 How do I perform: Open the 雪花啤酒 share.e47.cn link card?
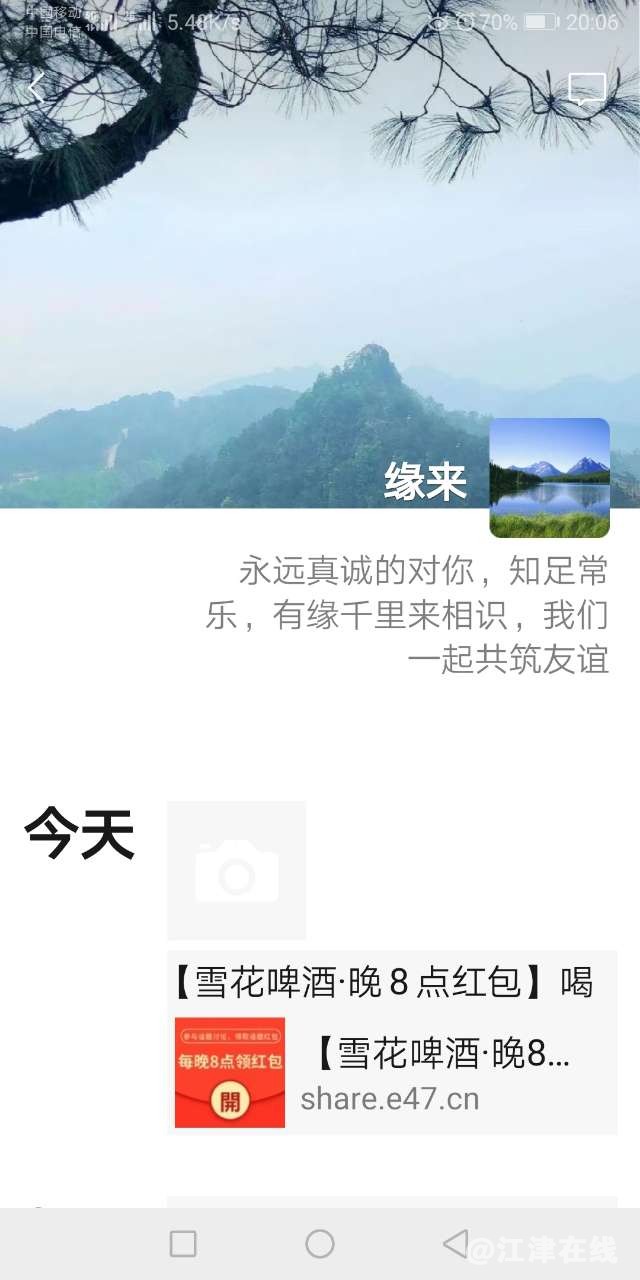click(392, 1073)
